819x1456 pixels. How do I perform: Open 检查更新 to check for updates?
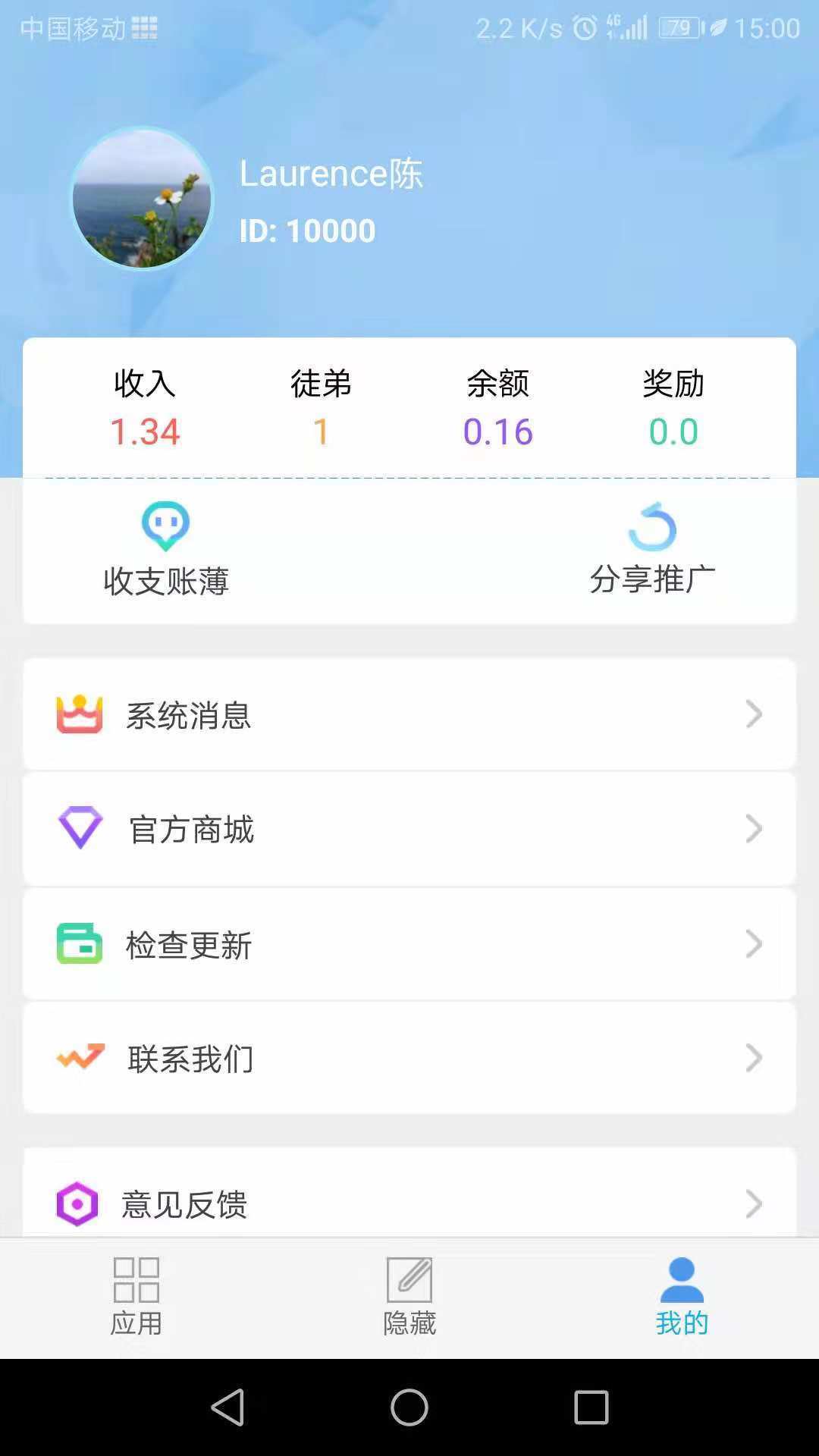pyautogui.click(x=187, y=943)
